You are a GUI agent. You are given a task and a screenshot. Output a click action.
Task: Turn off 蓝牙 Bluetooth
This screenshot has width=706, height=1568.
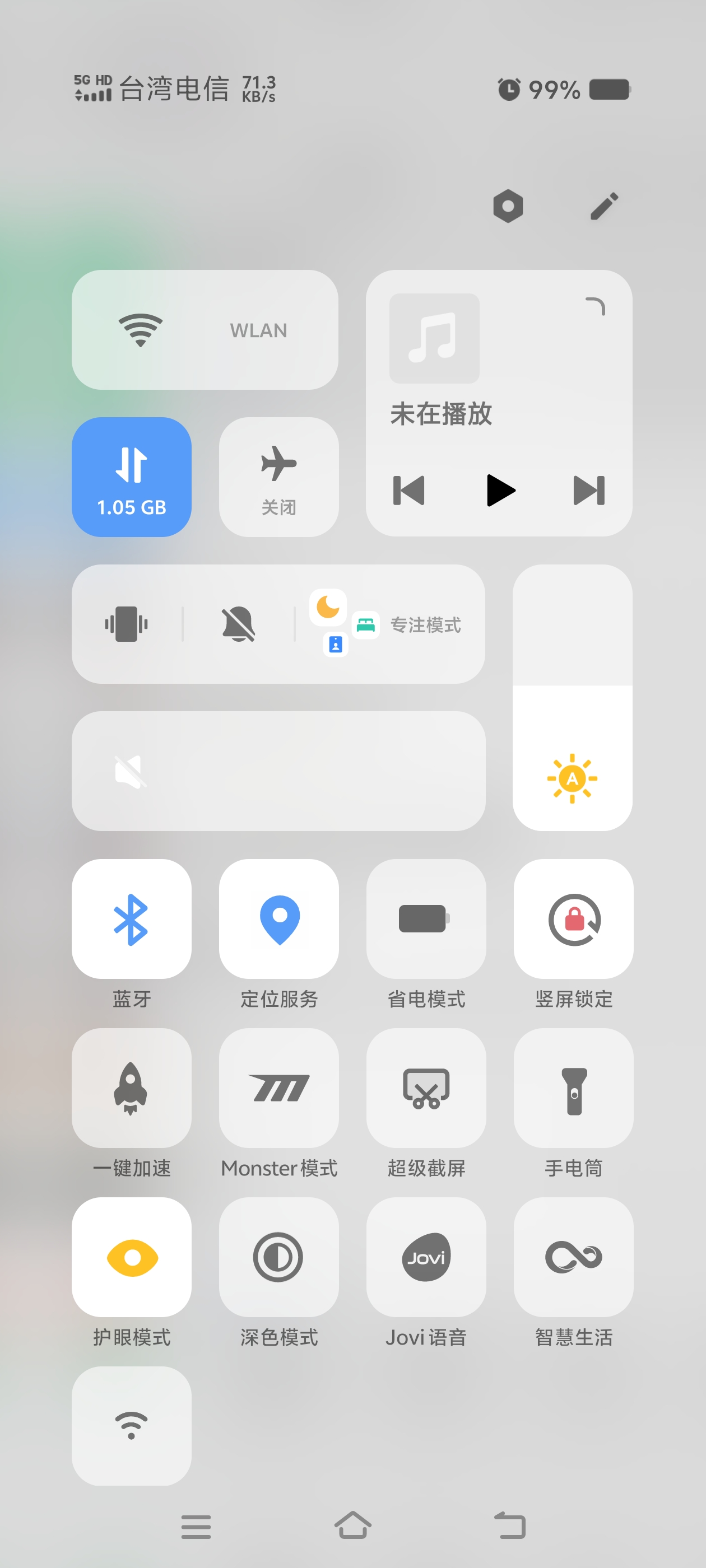132,918
